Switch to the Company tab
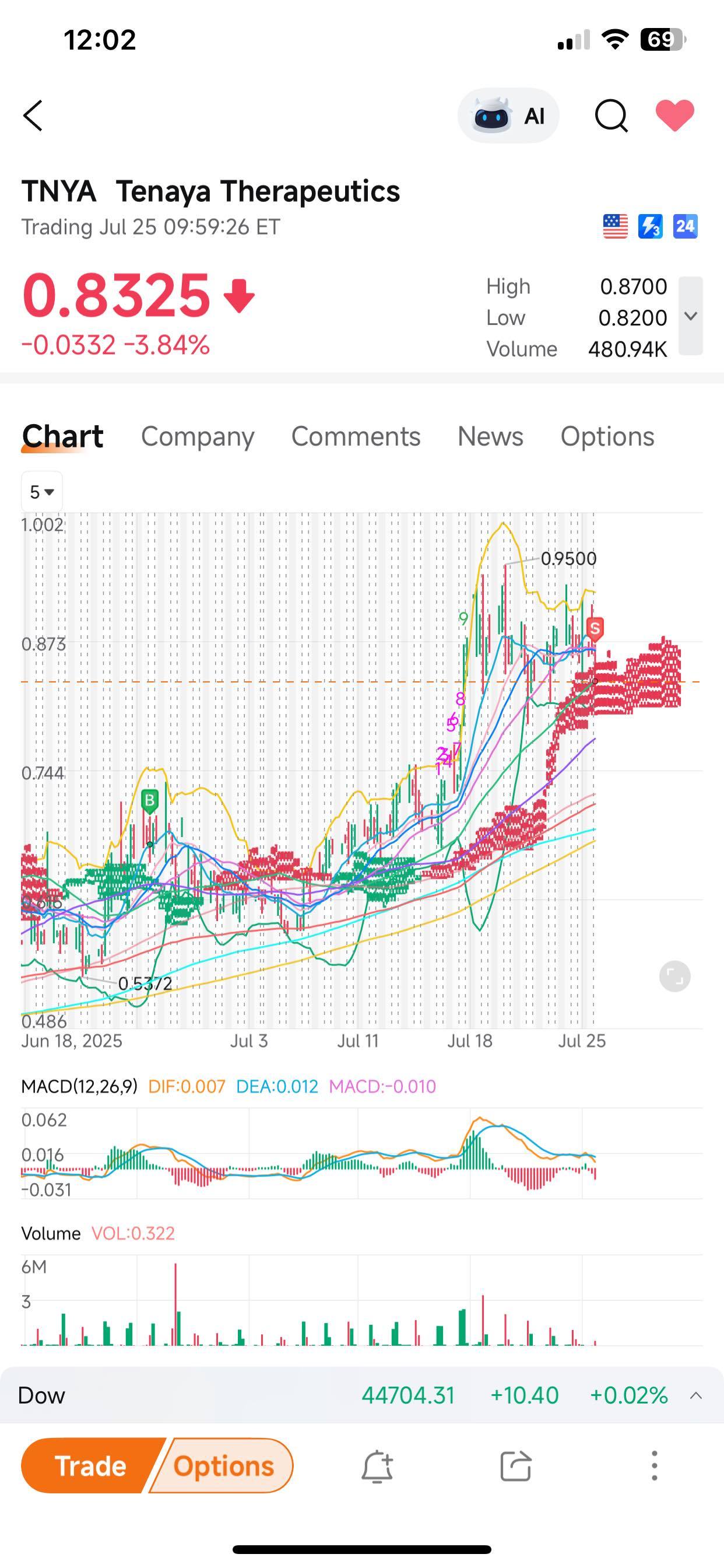This screenshot has width=724, height=1568. (198, 436)
